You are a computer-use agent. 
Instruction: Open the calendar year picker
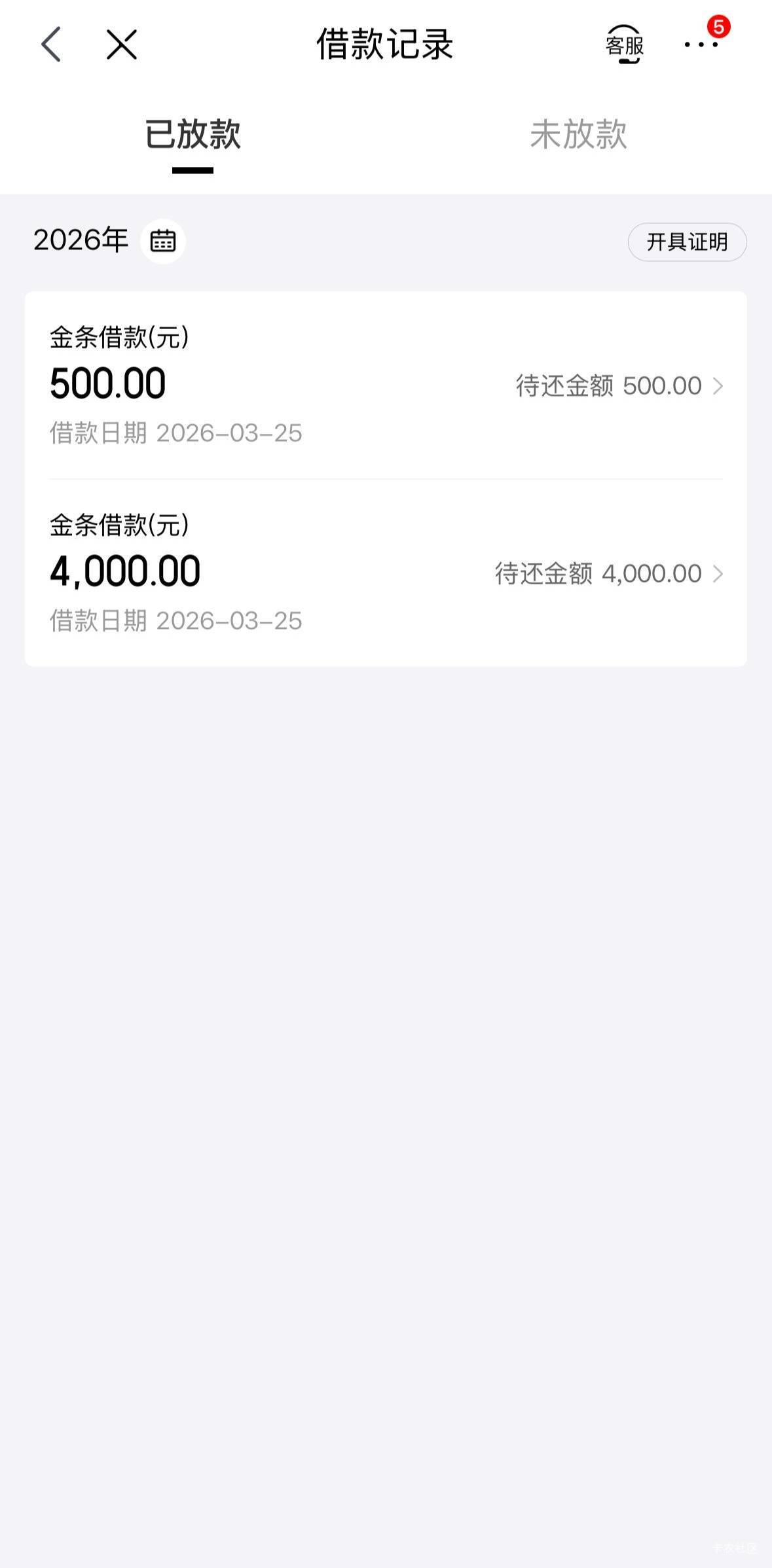(x=163, y=241)
